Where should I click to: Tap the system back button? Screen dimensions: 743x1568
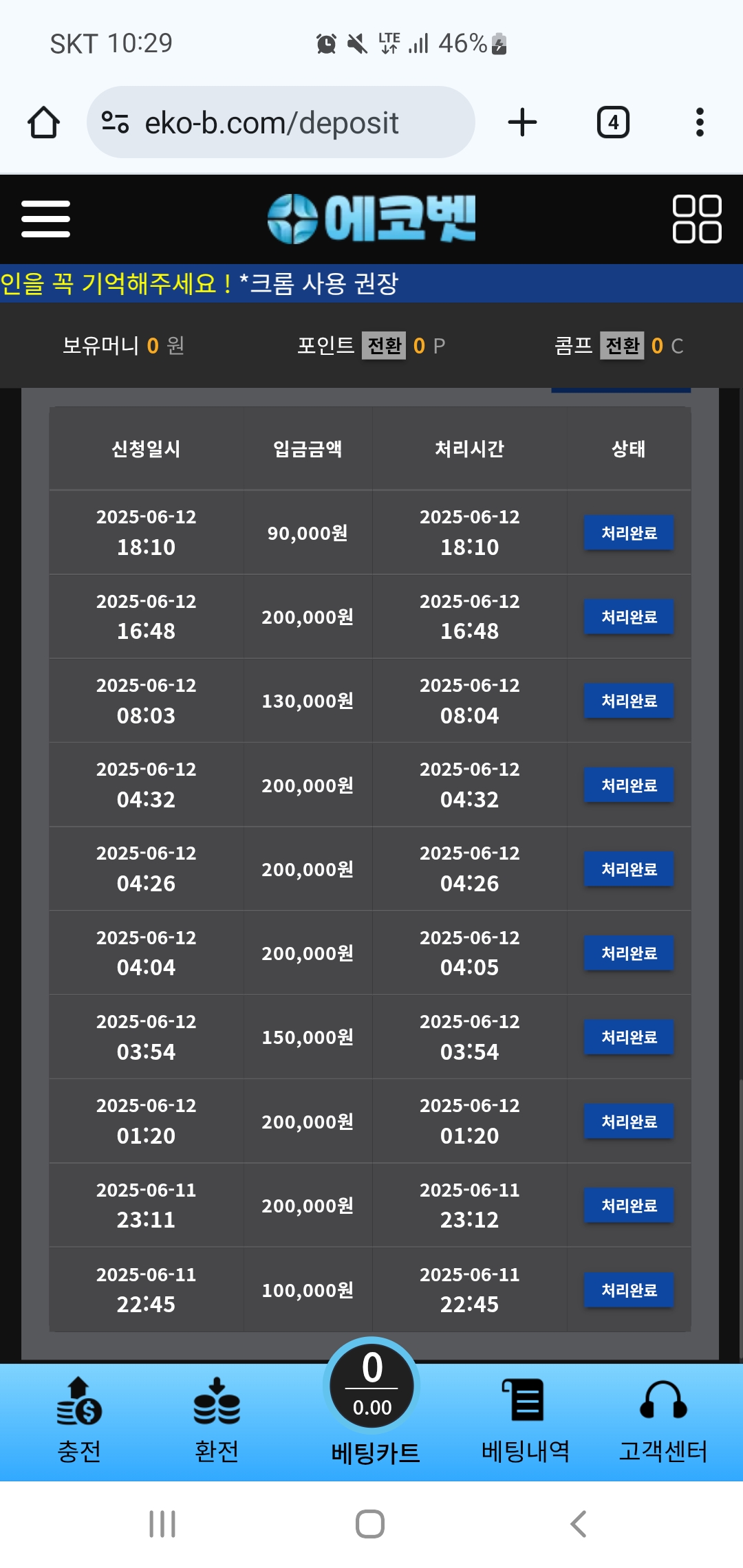pos(579,1524)
